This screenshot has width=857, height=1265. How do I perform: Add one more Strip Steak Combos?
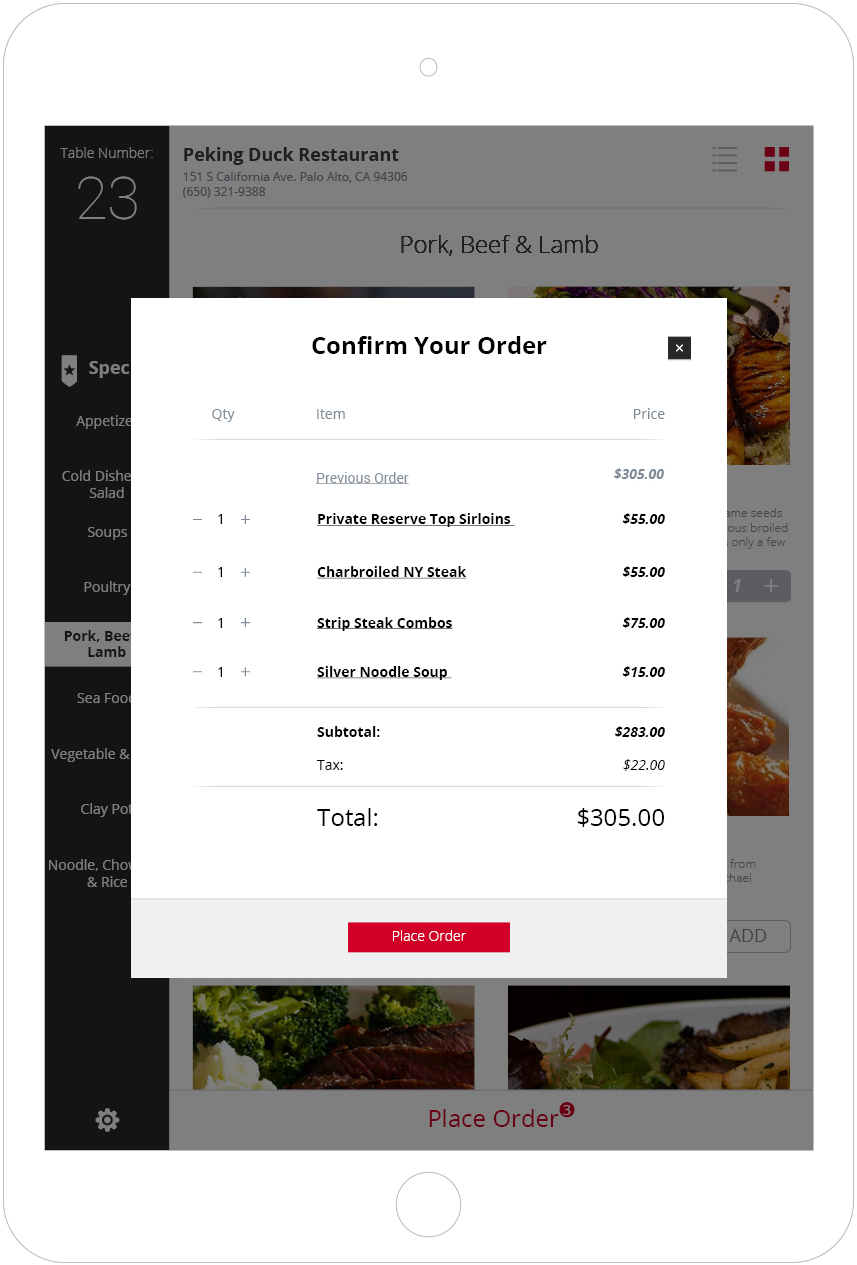[x=246, y=623]
